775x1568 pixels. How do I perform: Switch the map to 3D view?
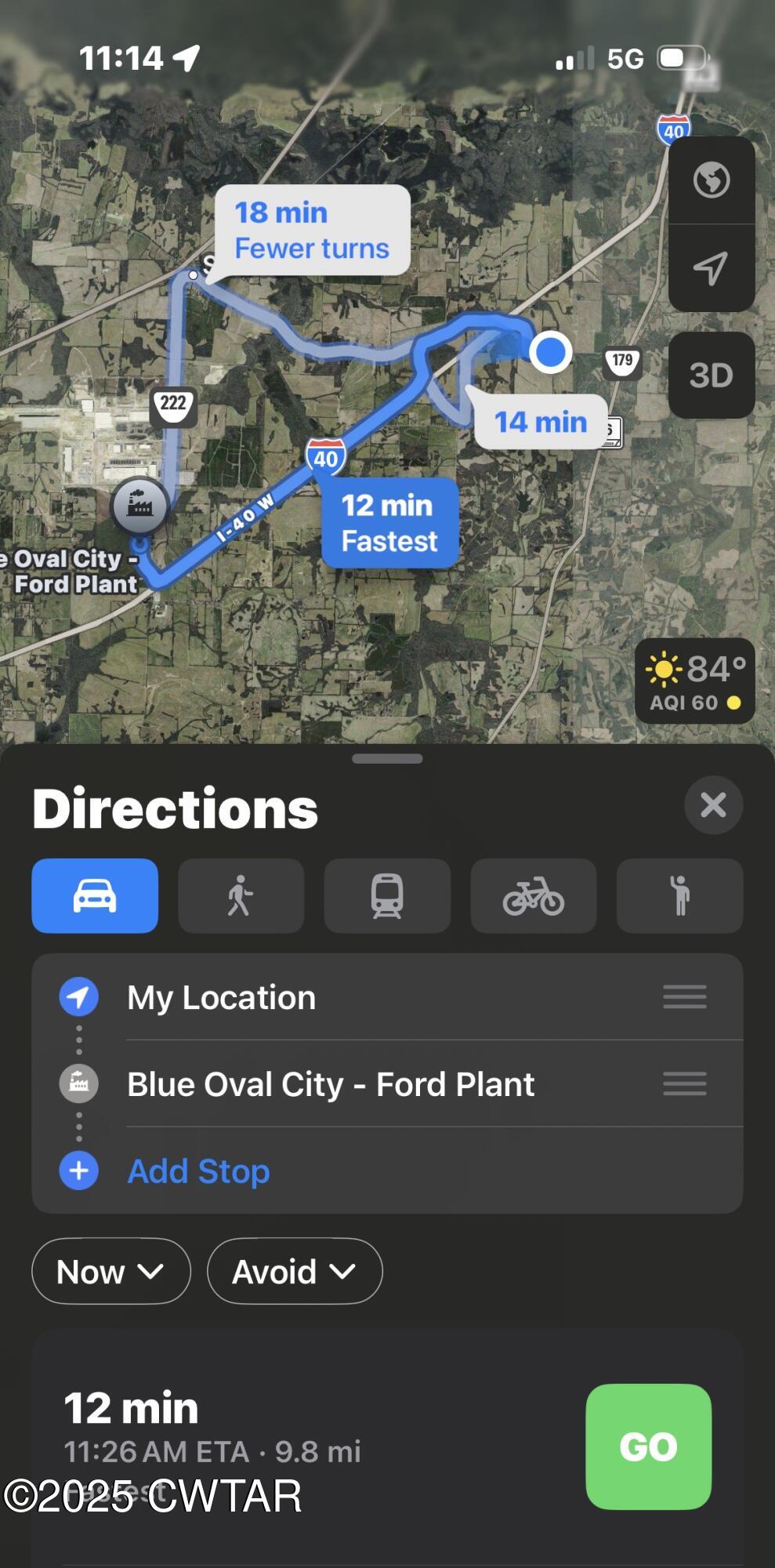point(711,376)
